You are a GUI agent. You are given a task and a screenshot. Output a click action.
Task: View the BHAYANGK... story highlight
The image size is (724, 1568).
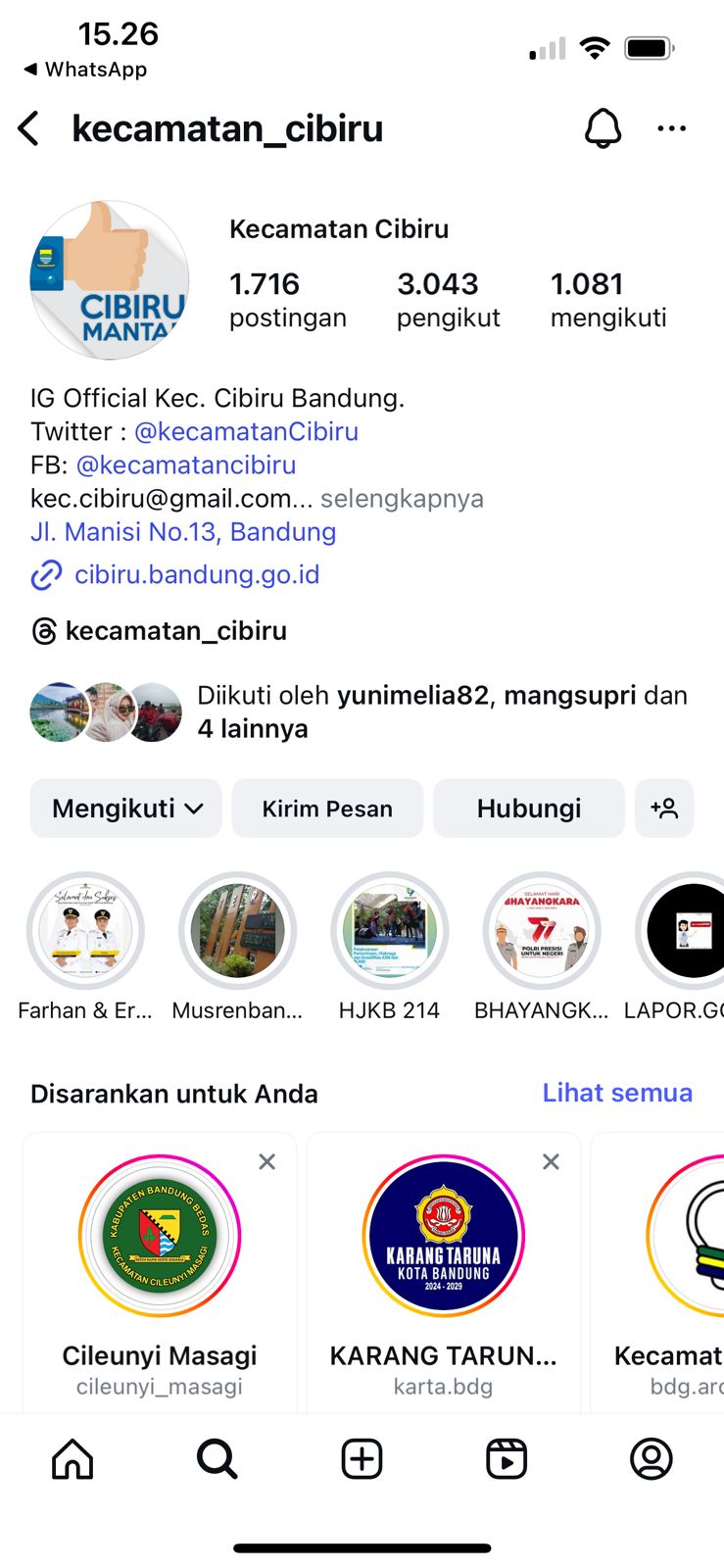coord(541,931)
